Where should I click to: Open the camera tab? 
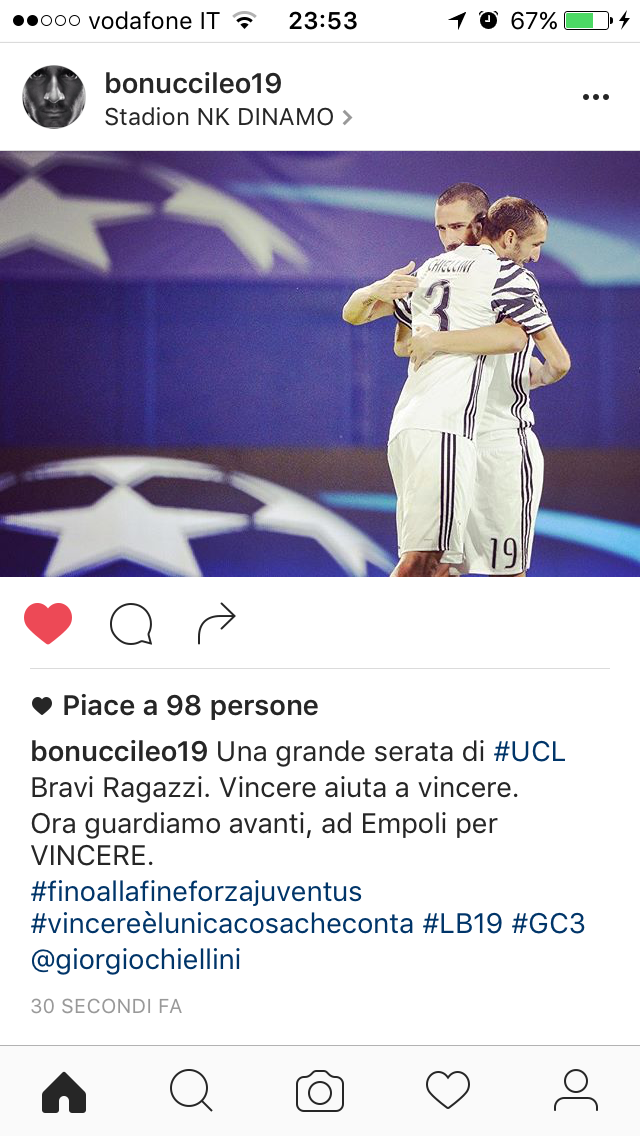[x=320, y=1090]
